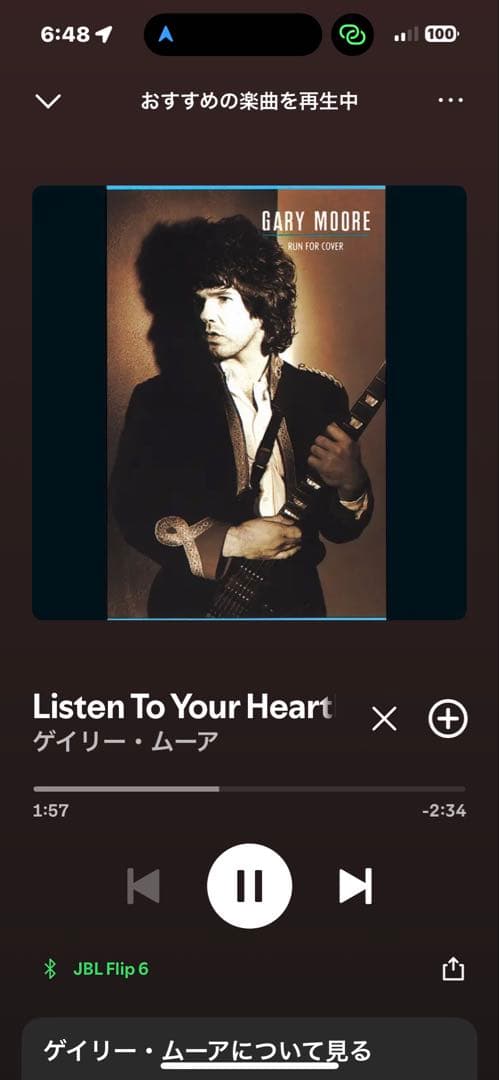Share this song

coord(453,970)
